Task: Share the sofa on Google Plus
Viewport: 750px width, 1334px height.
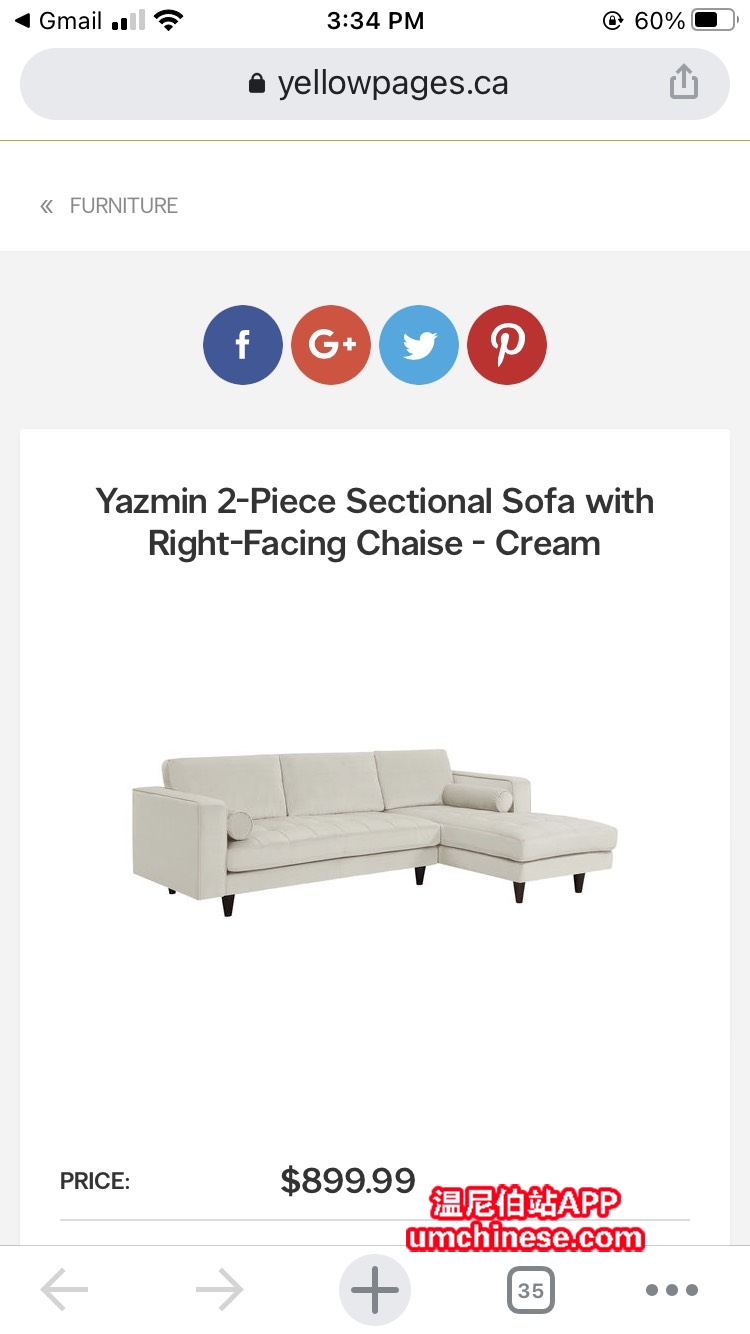Action: click(x=331, y=345)
